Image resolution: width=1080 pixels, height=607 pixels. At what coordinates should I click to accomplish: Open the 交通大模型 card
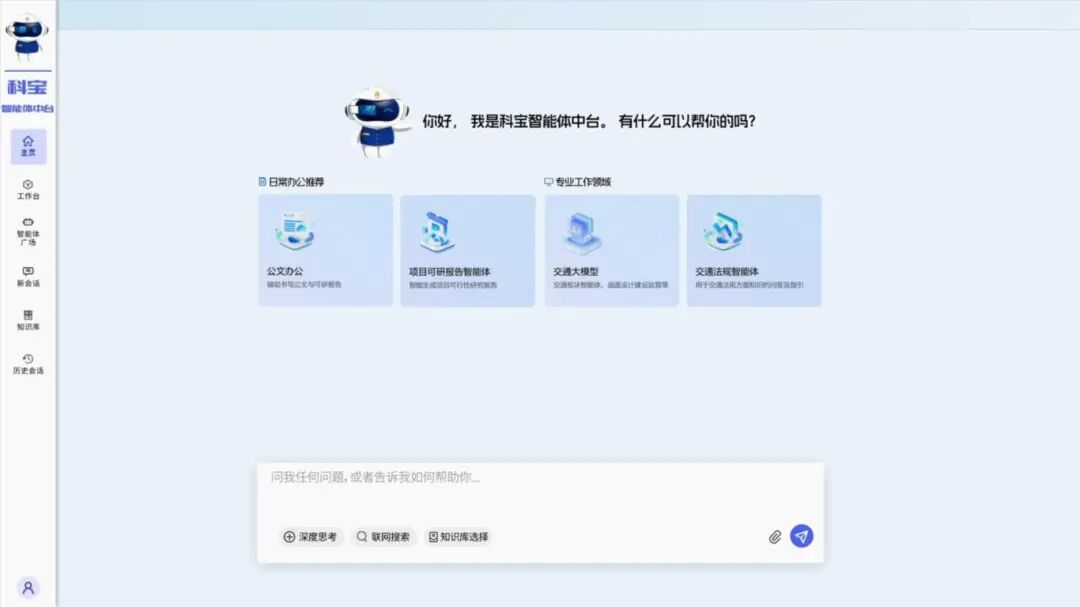[x=611, y=250]
